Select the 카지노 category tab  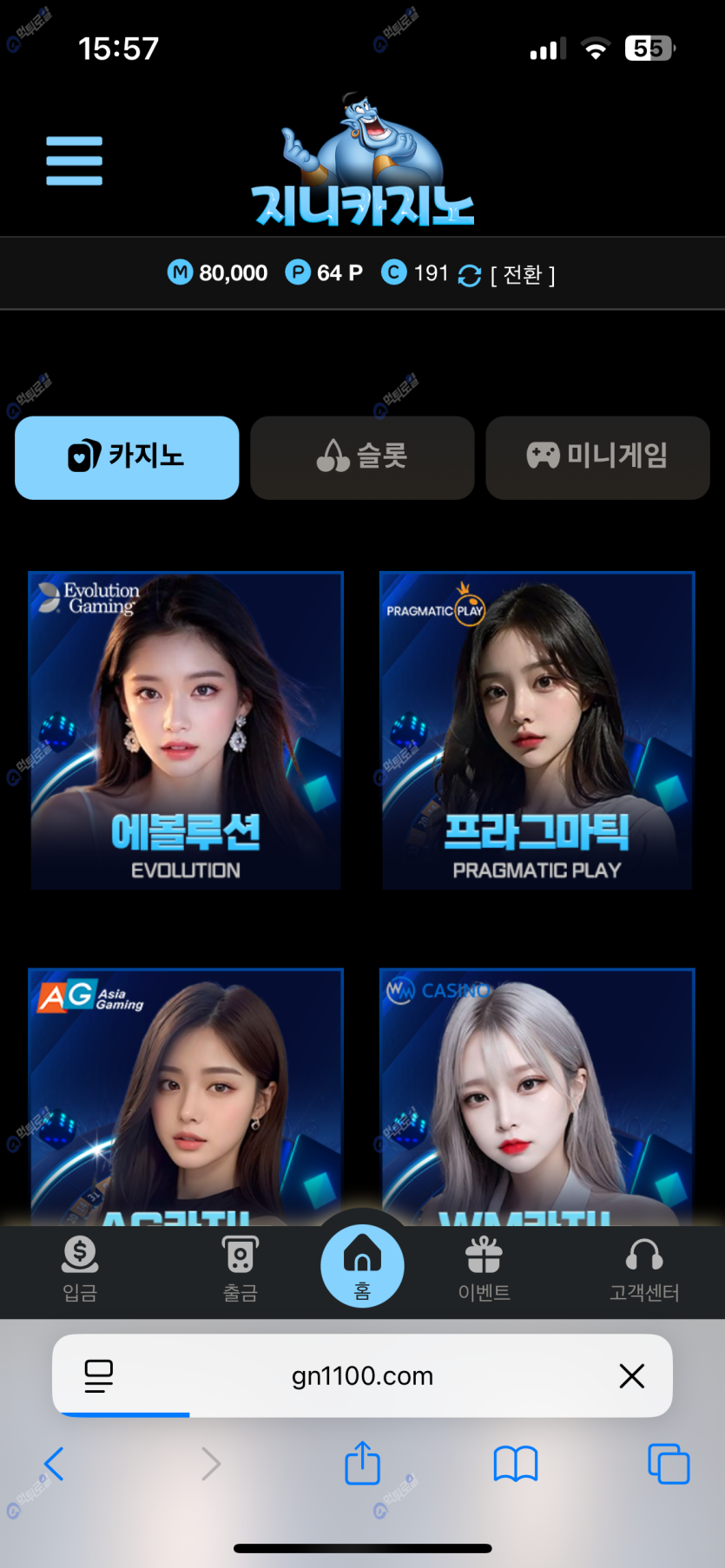pyautogui.click(x=127, y=457)
